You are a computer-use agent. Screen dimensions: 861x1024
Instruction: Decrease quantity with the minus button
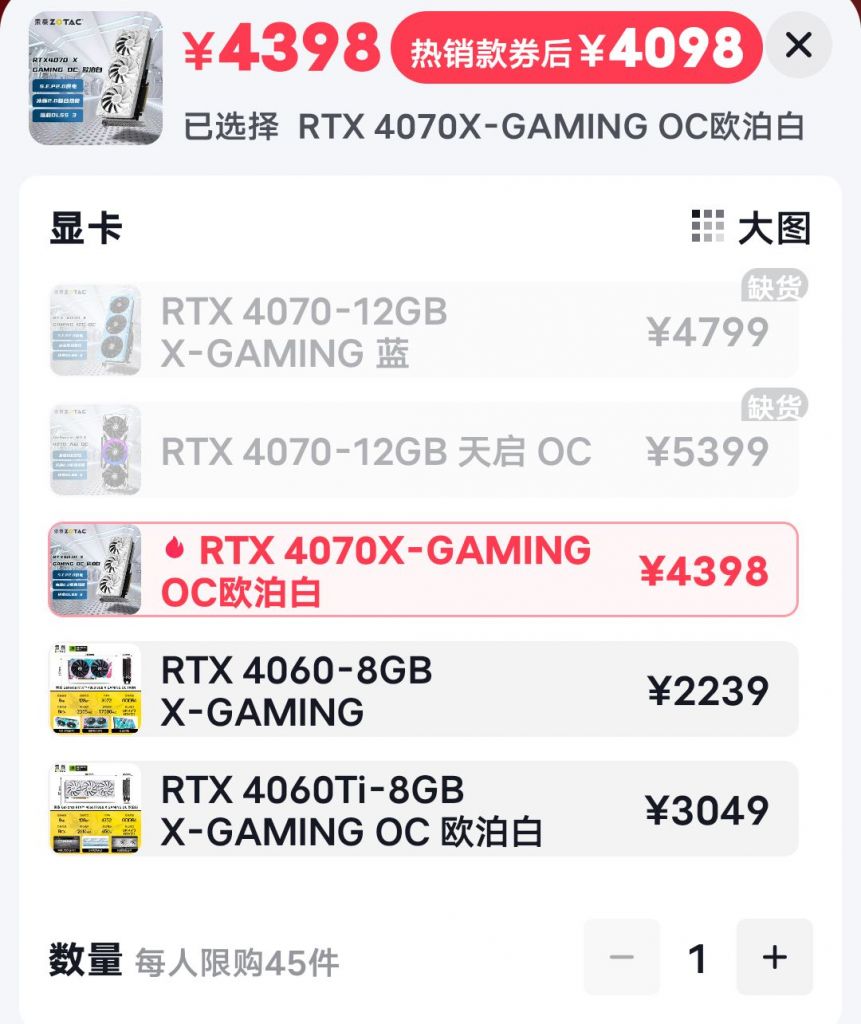tap(621, 957)
